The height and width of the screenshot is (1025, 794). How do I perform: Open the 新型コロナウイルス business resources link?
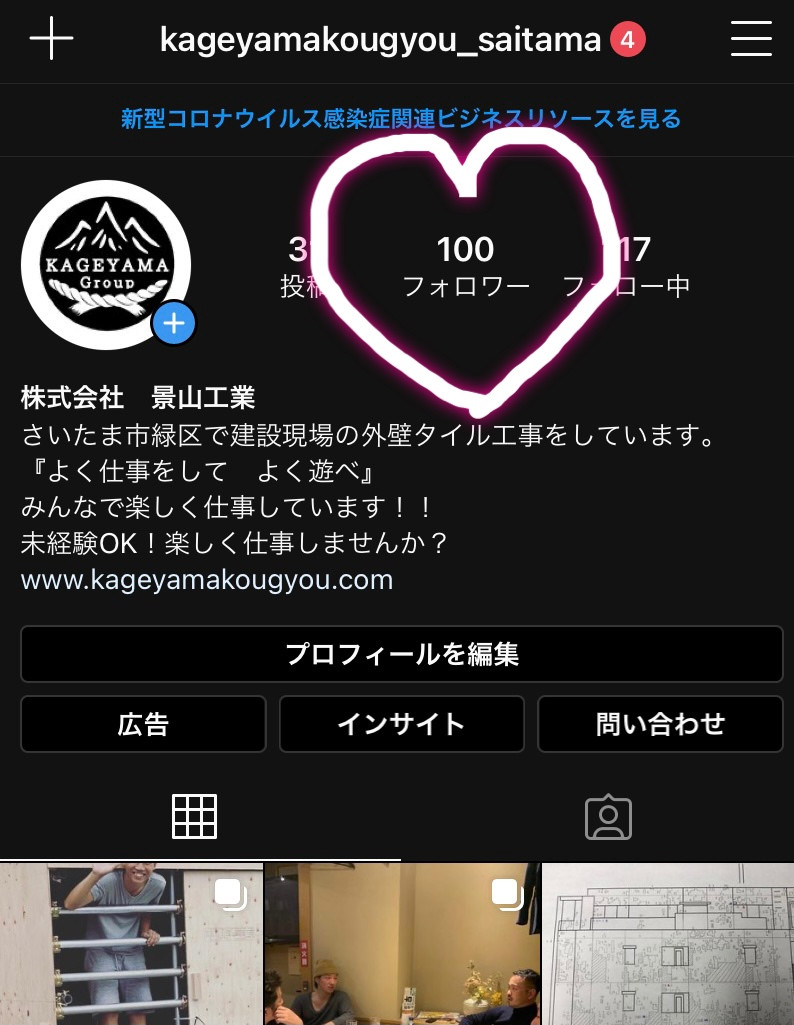click(x=401, y=120)
